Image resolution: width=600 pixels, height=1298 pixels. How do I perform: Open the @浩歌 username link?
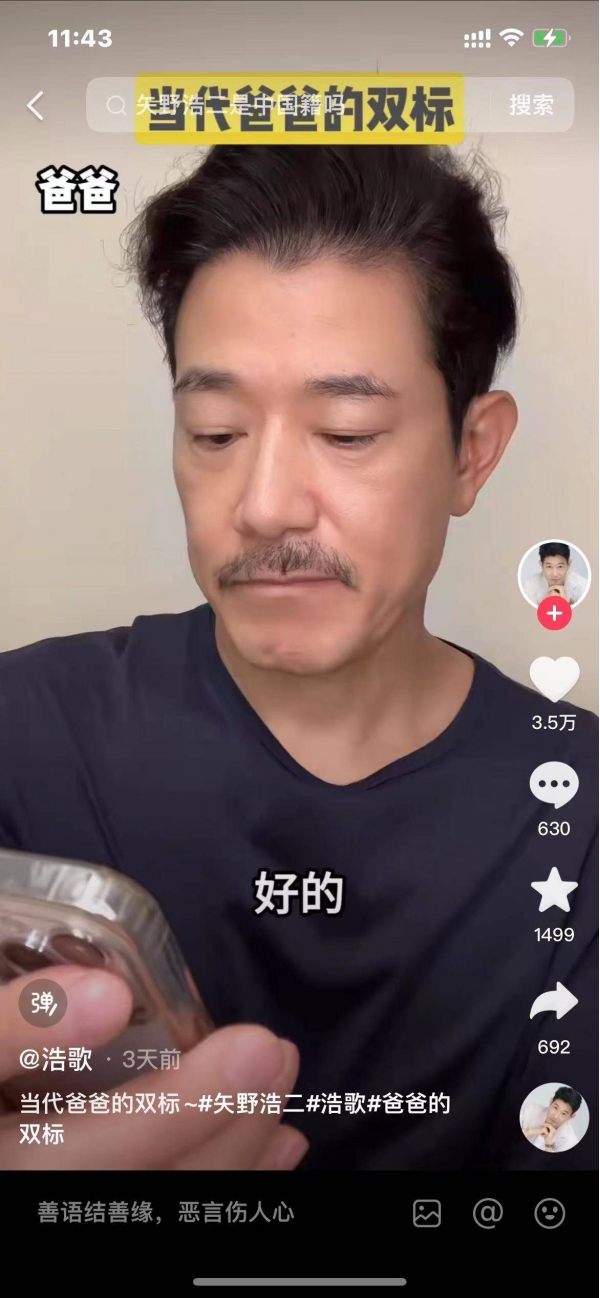tap(56, 1060)
